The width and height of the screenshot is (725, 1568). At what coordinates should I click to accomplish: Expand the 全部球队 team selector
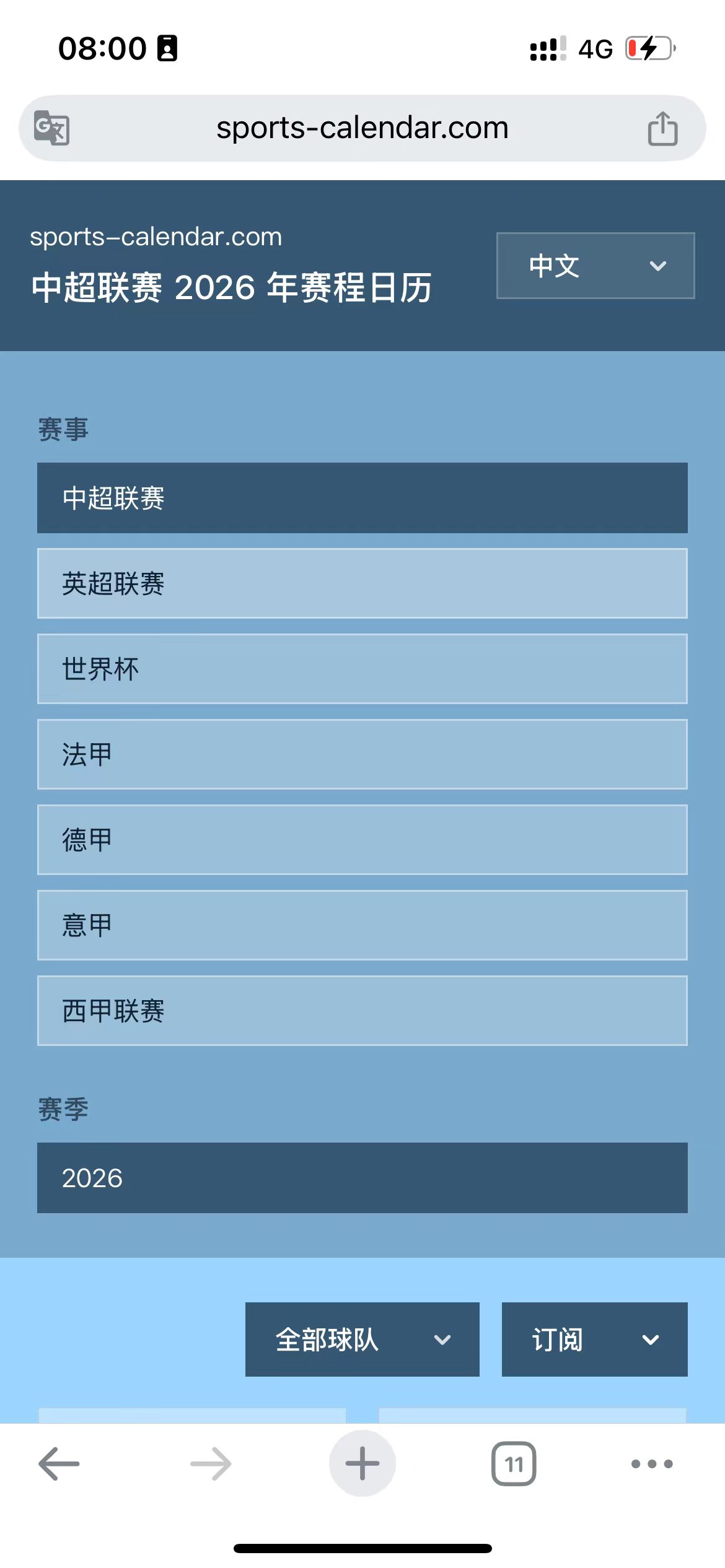pos(362,1339)
